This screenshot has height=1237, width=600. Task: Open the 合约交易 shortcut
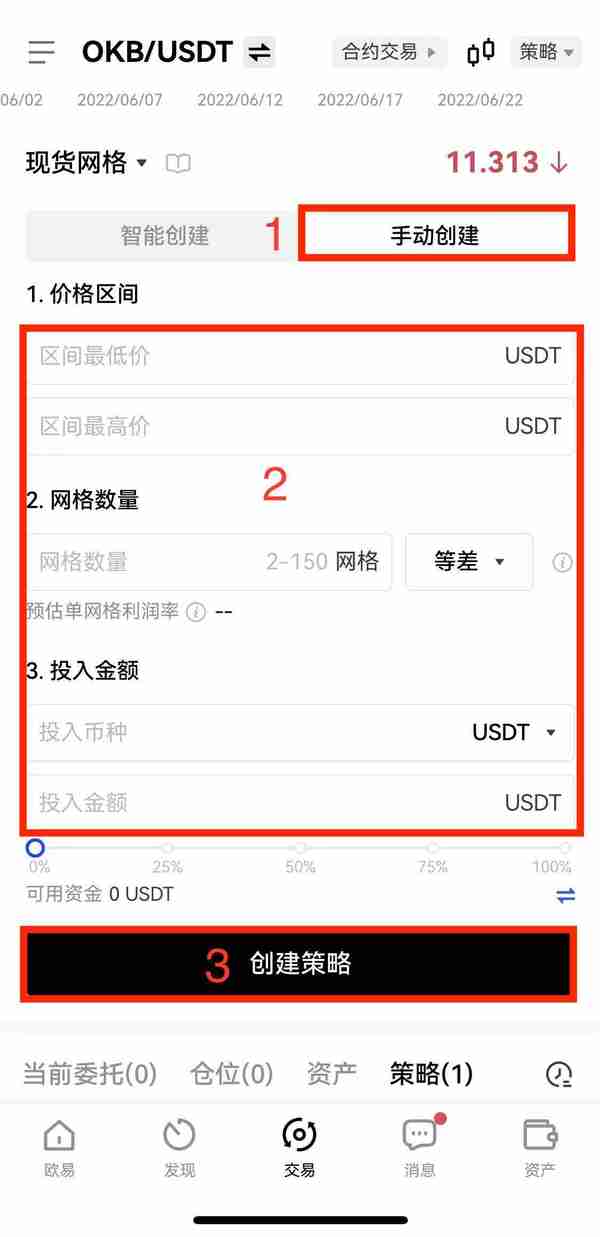(389, 52)
